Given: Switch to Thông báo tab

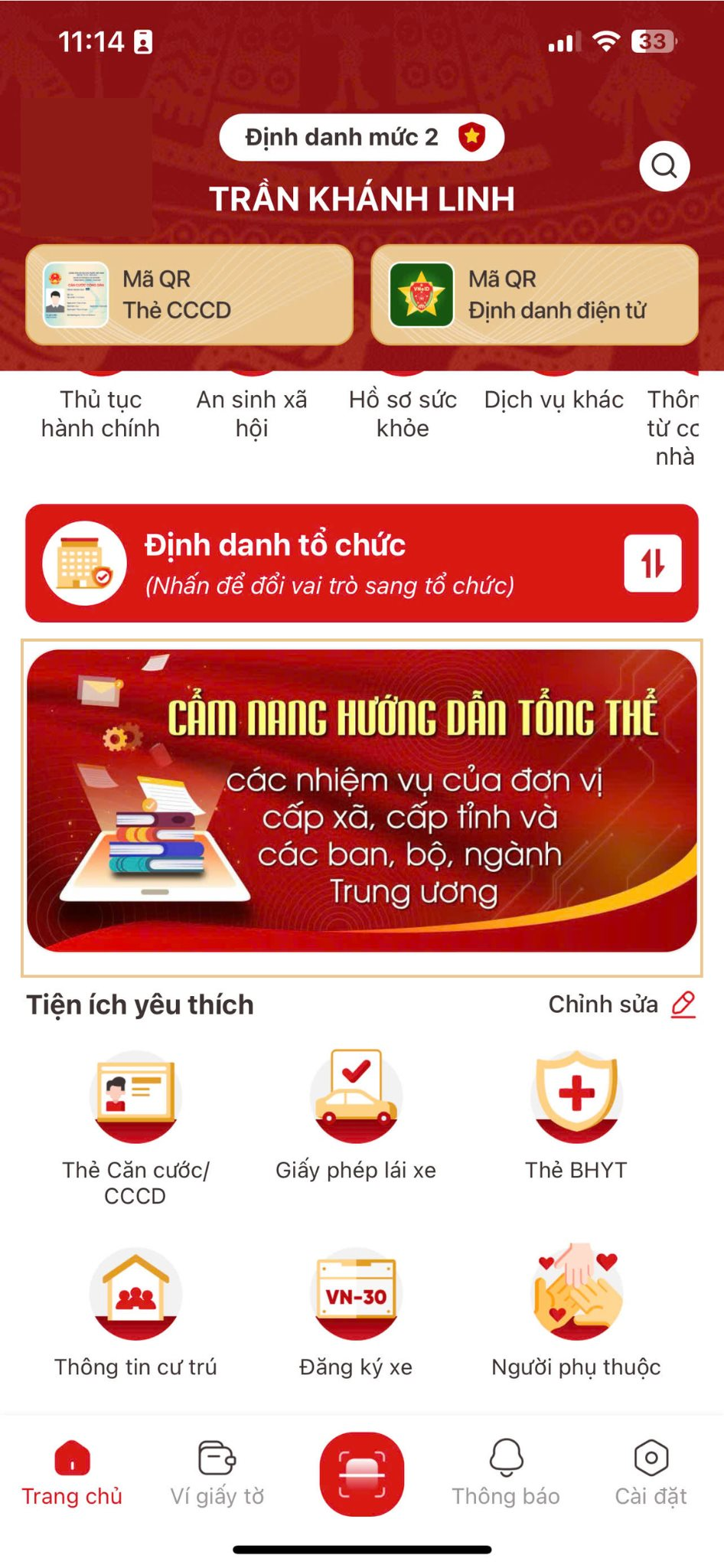Looking at the screenshot, I should (506, 1474).
